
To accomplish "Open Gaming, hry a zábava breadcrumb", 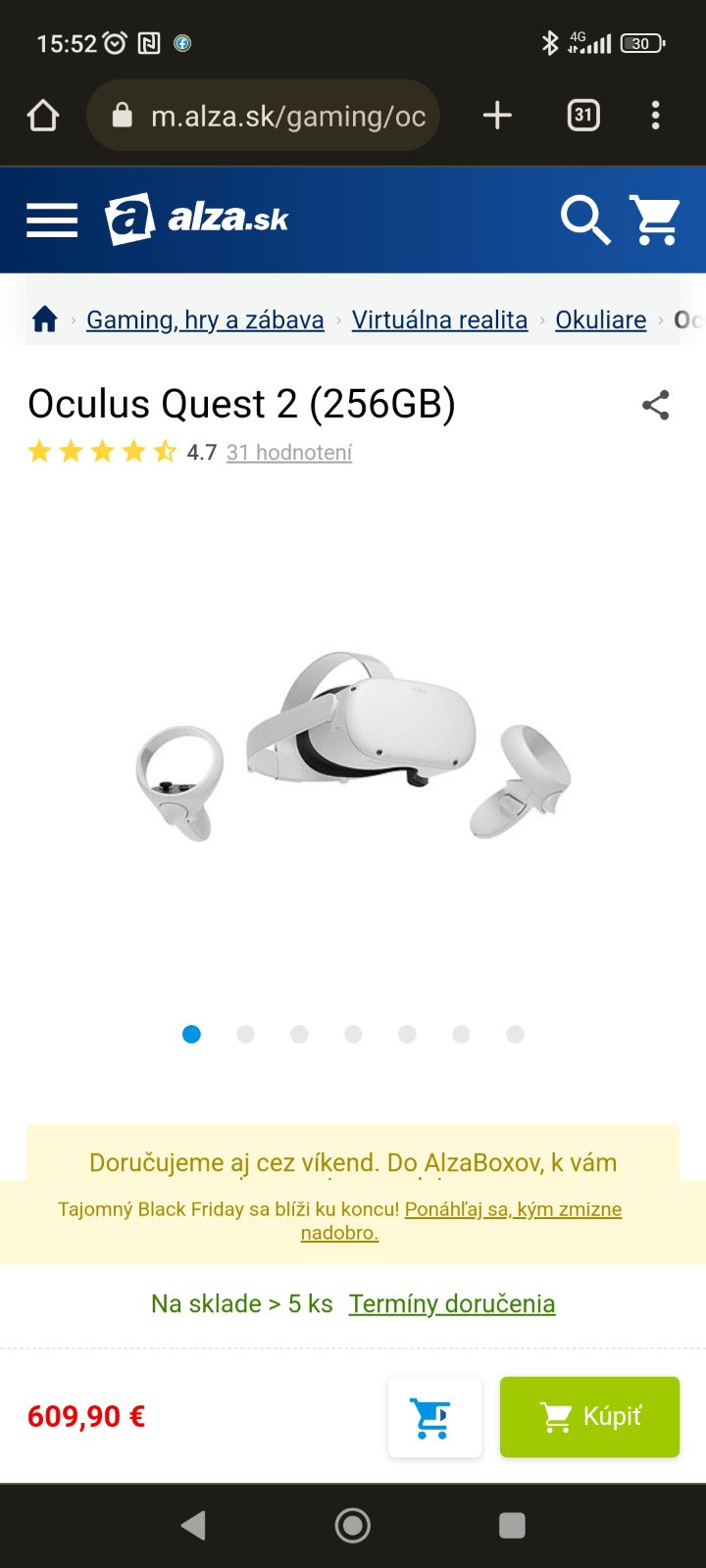I will coord(205,319).
